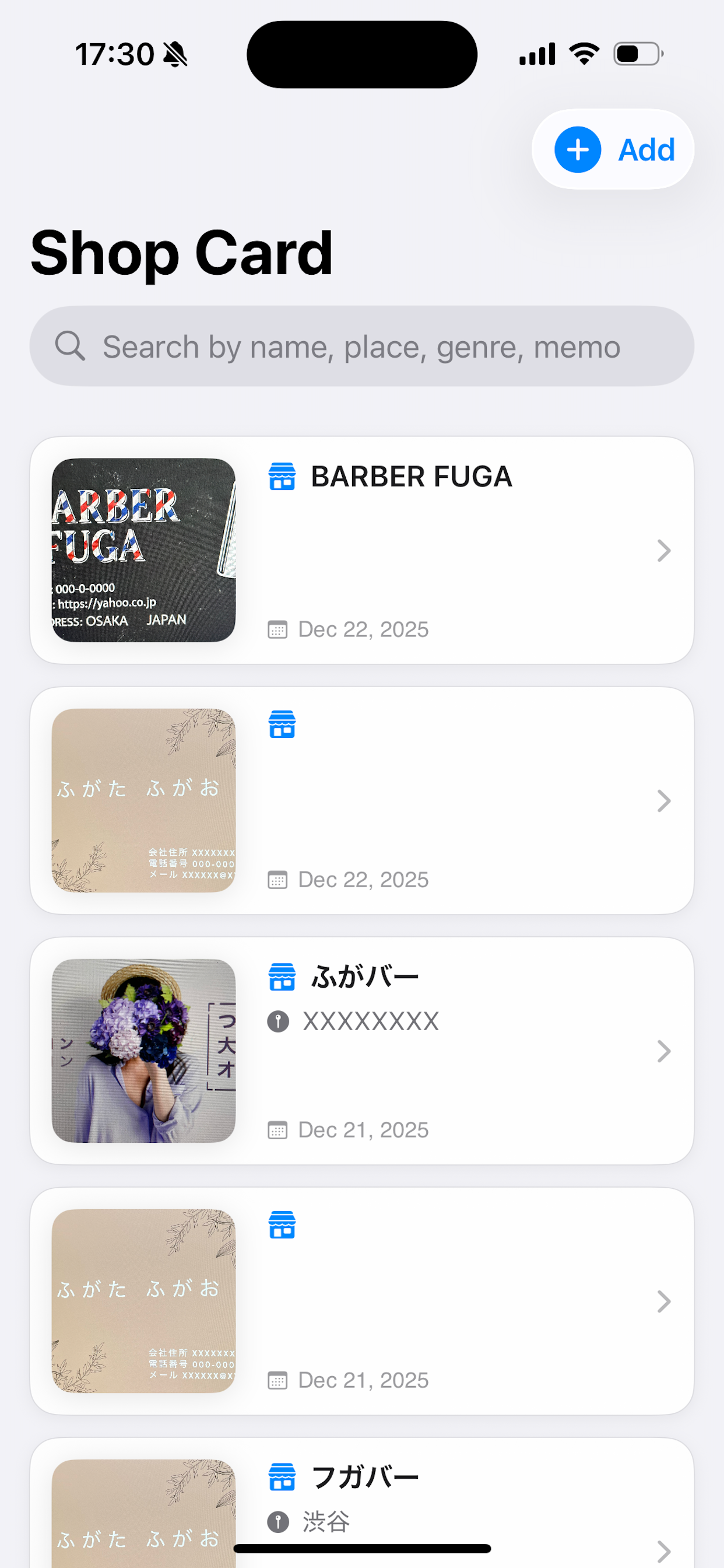Click the storefront icon next to ふがバー
724x1568 pixels.
pyautogui.click(x=282, y=976)
